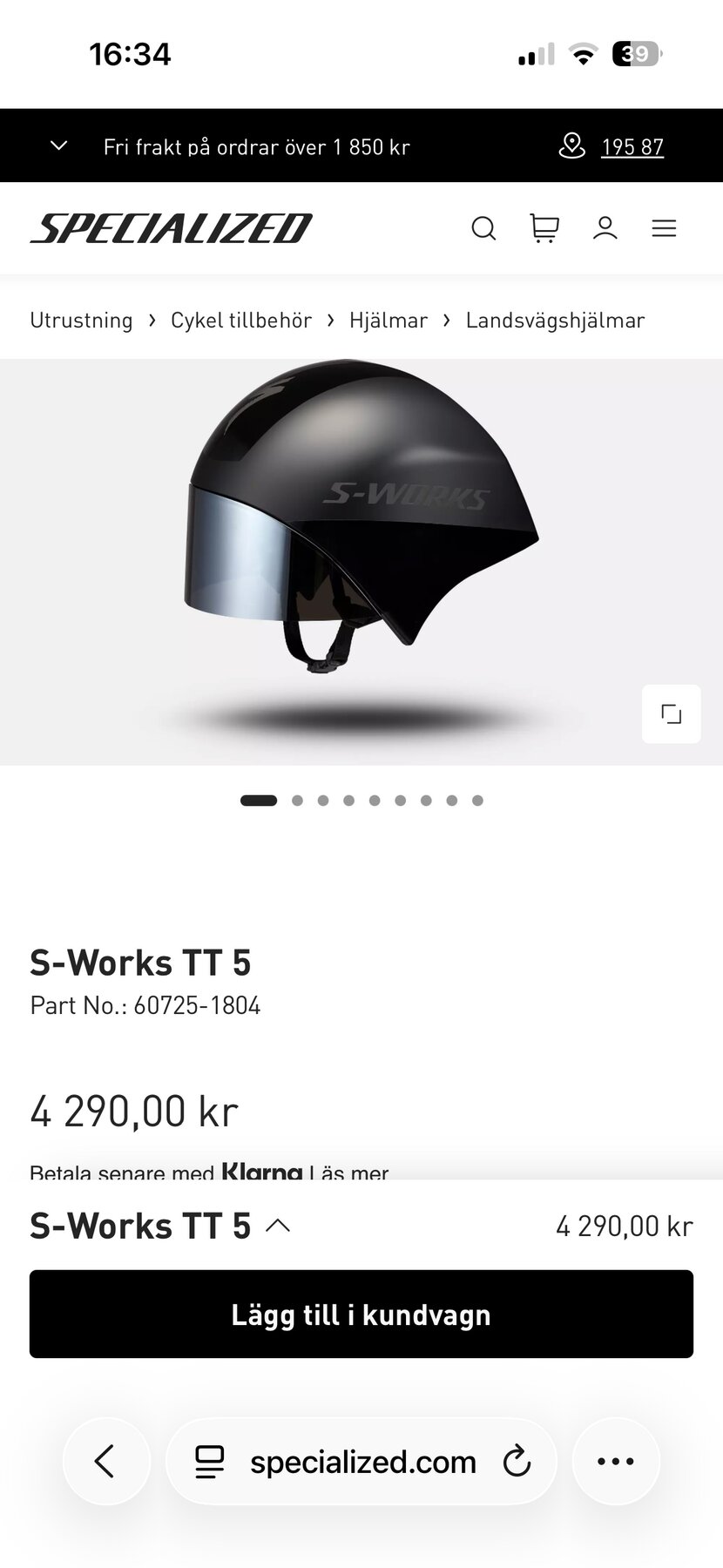Screen dimensions: 723x1568
Task: Go to the Specialized home page logo
Action: click(171, 228)
